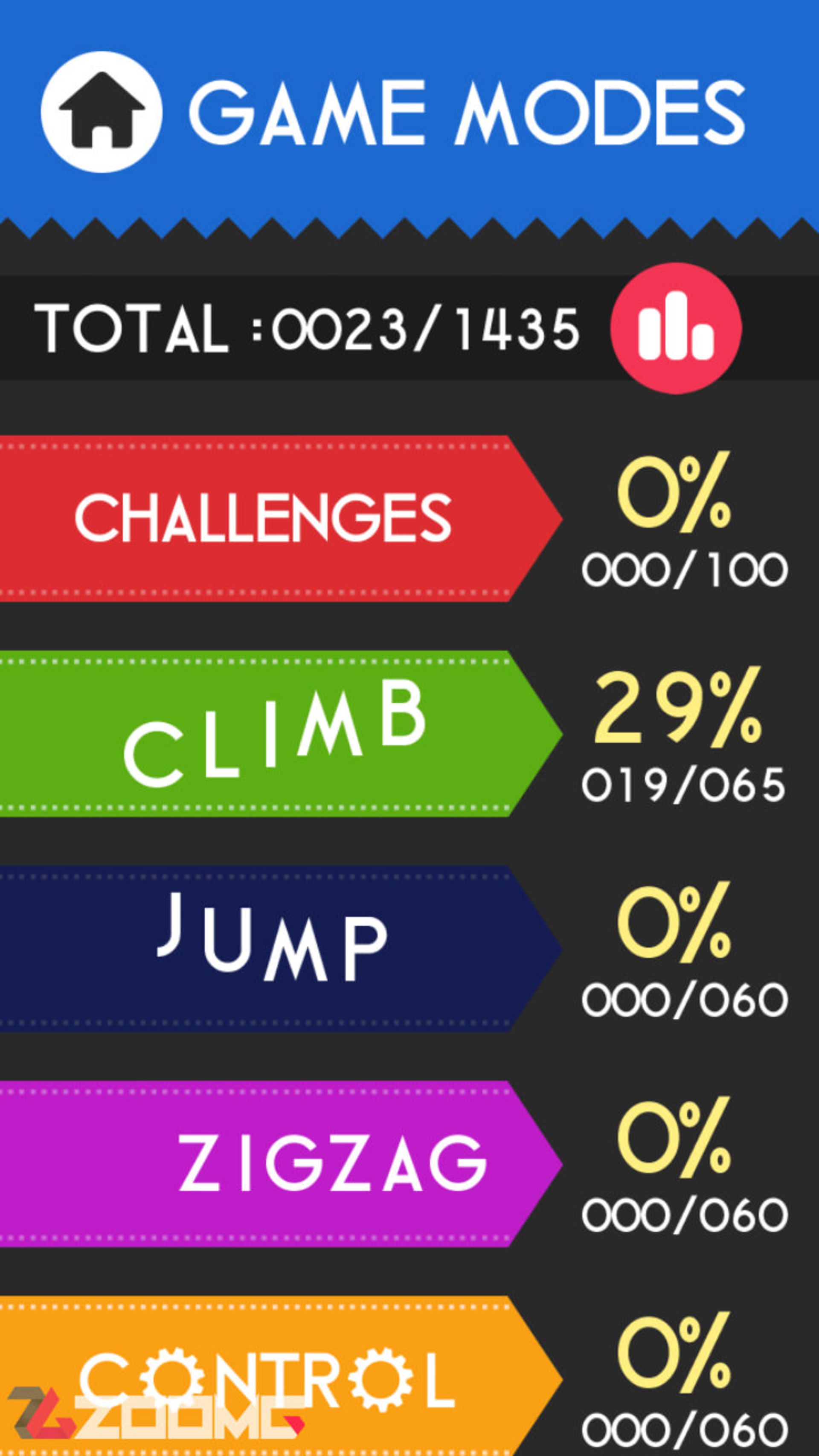Select the Challenges game mode
This screenshot has height=1456, width=819.
(263, 518)
